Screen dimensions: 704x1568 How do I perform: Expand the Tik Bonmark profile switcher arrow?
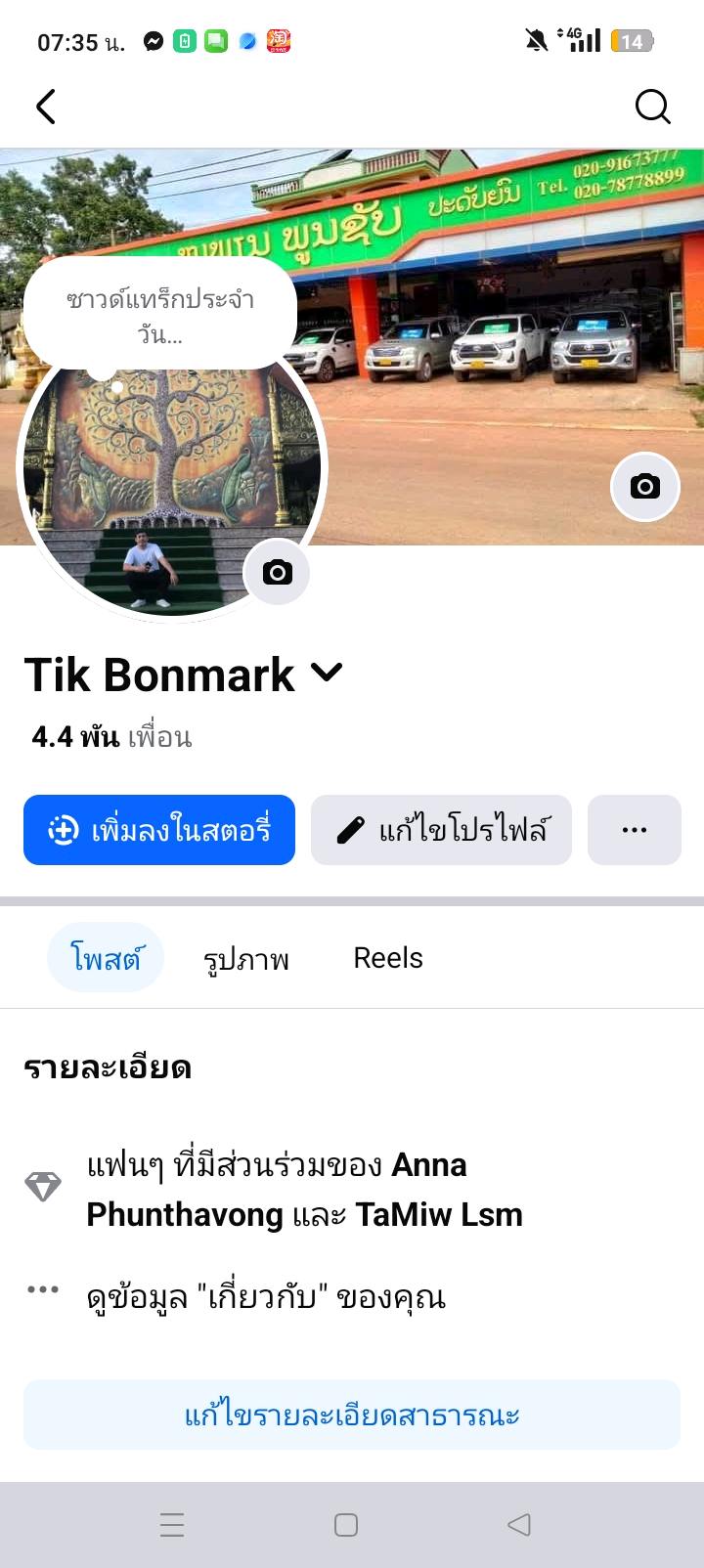click(327, 673)
